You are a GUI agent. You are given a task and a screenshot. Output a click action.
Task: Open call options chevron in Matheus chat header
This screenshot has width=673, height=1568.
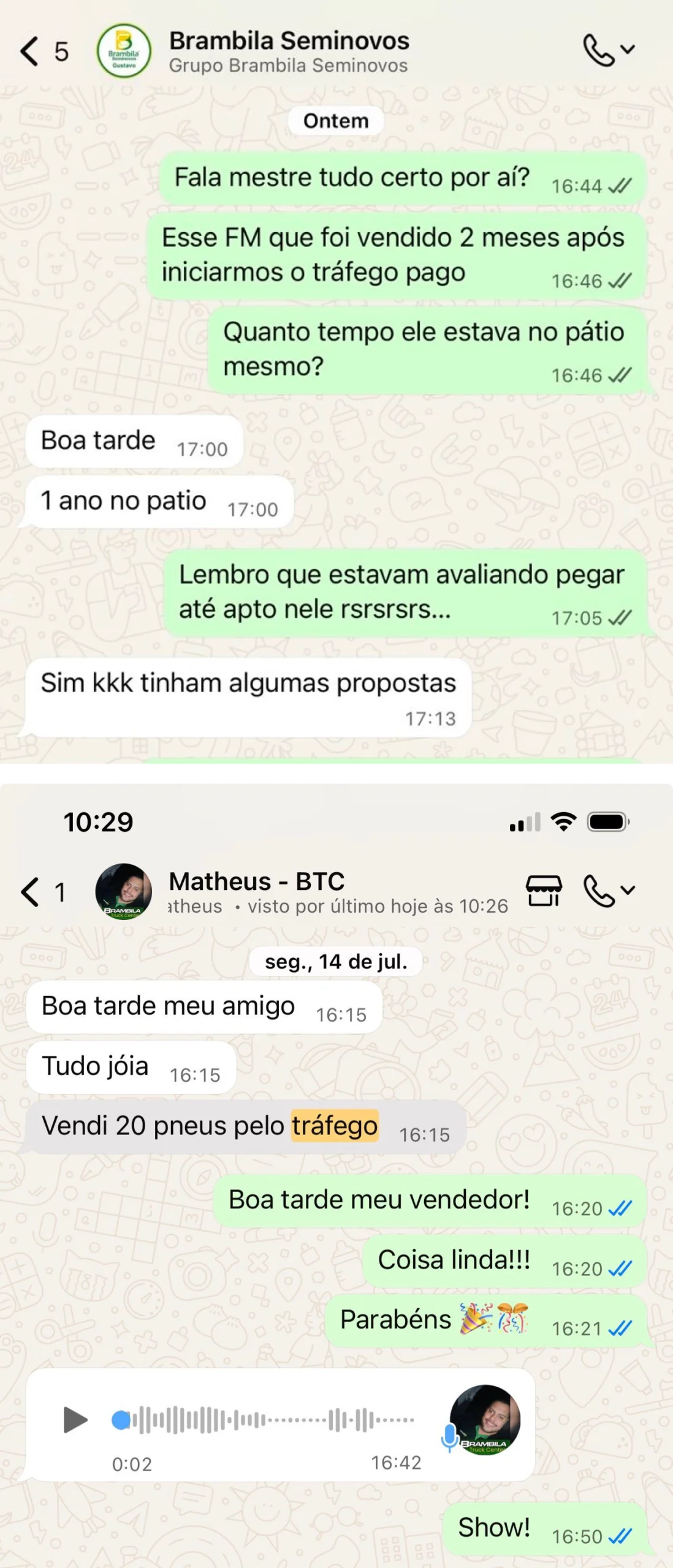coord(627,888)
